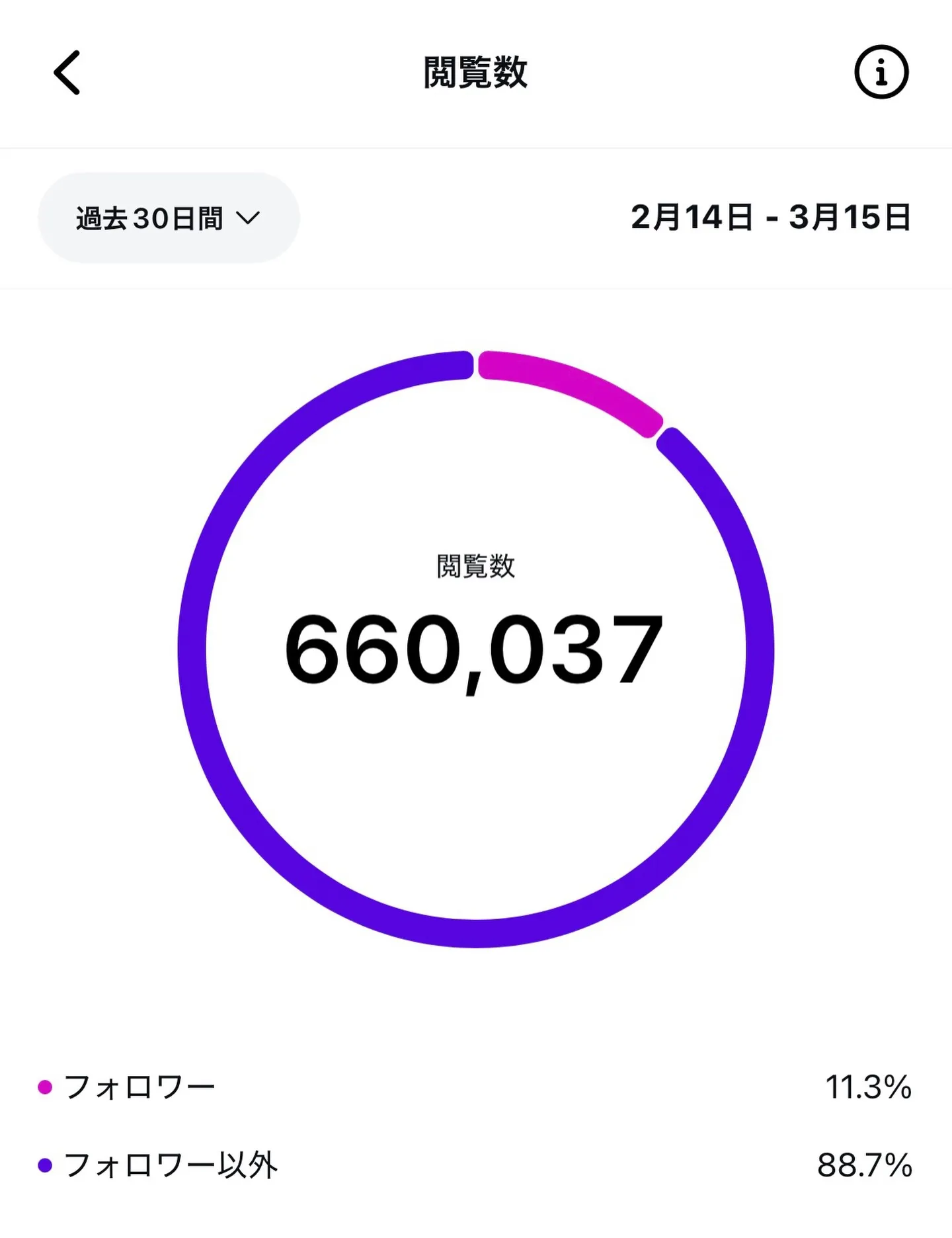Go back from the 閲覧数 screen
Image resolution: width=952 pixels, height=1238 pixels.
point(67,73)
